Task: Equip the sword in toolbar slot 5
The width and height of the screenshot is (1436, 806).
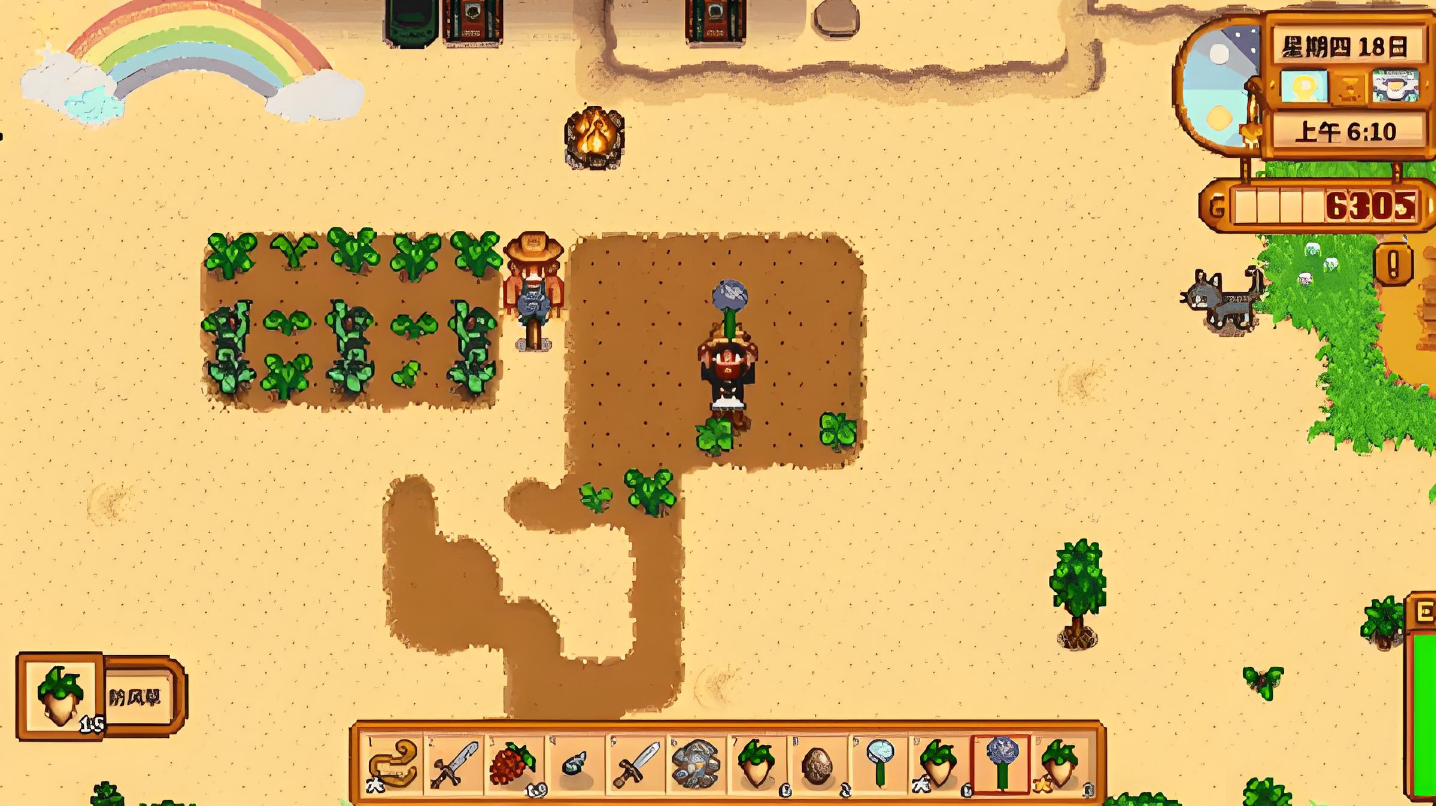Action: coord(636,765)
